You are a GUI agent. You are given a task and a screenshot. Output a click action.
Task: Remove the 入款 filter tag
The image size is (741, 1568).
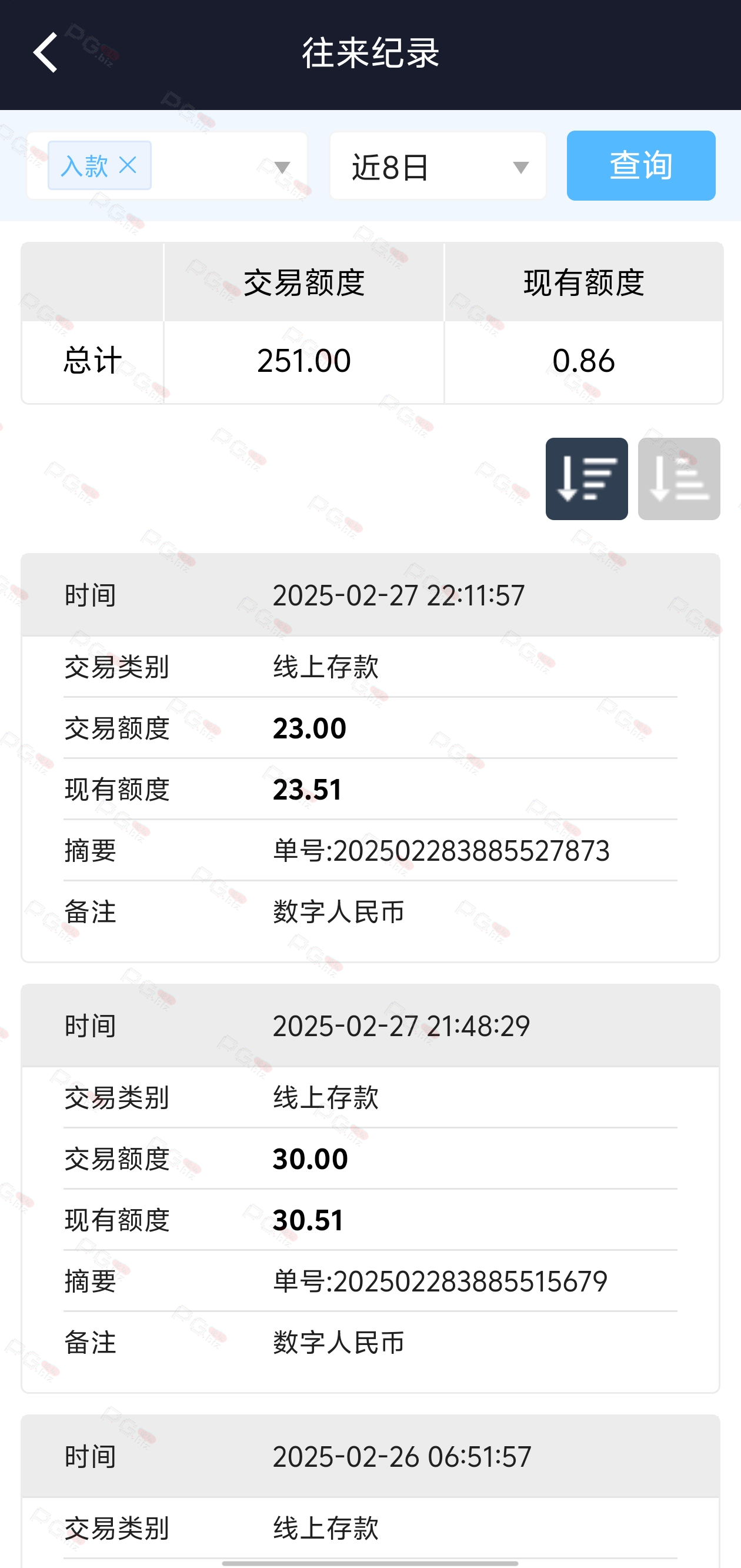pos(128,165)
